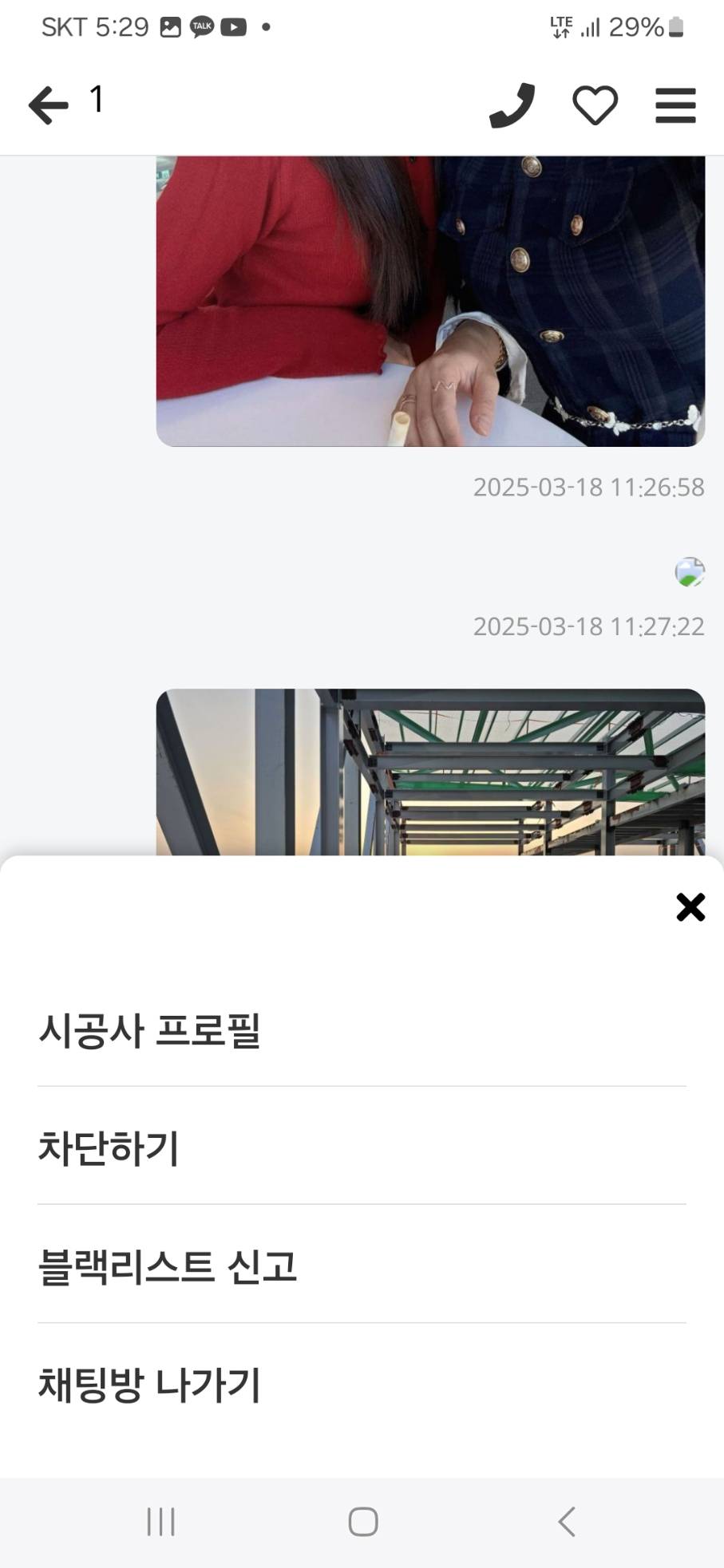Open the recent apps button
This screenshot has width=724, height=1568.
pos(160,1522)
